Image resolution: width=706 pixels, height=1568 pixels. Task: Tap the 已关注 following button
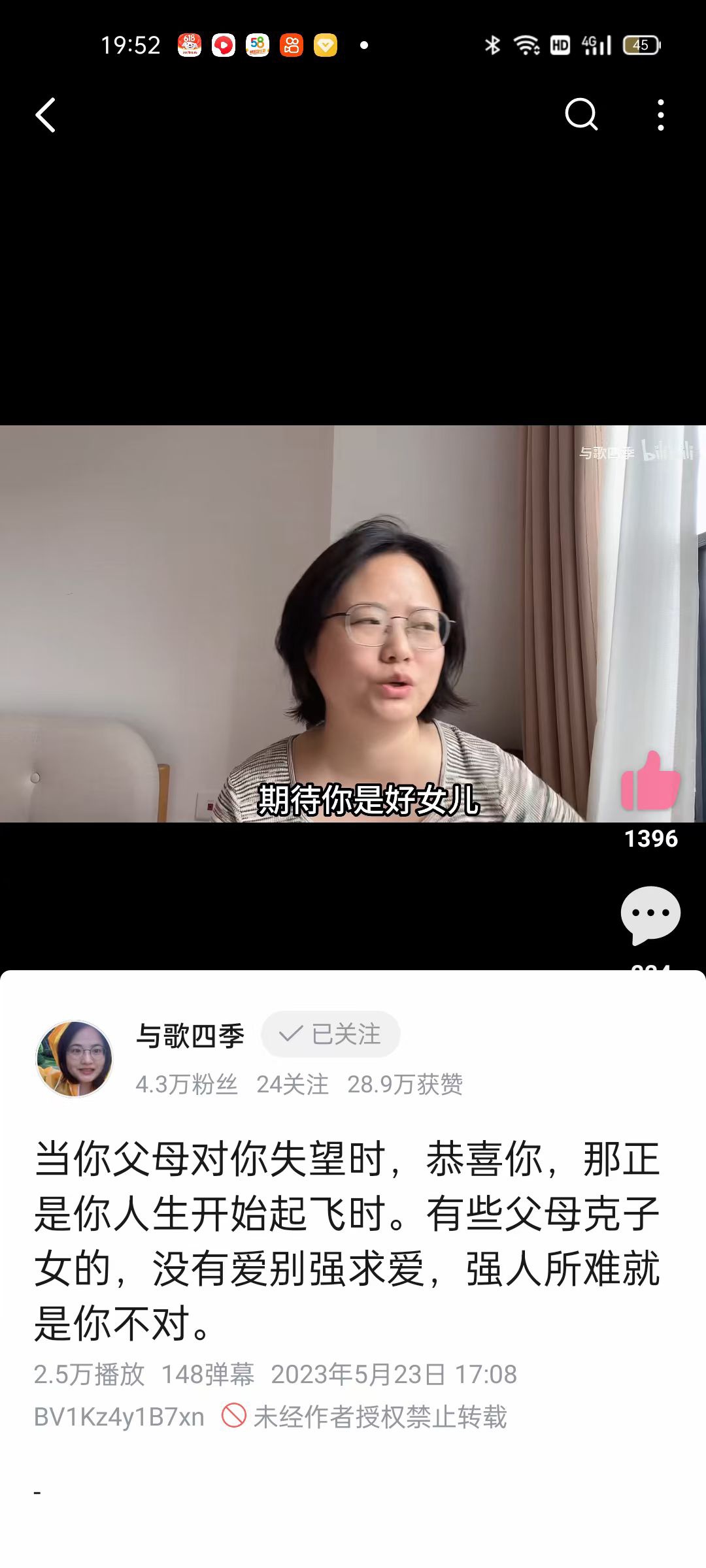pyautogui.click(x=331, y=1034)
